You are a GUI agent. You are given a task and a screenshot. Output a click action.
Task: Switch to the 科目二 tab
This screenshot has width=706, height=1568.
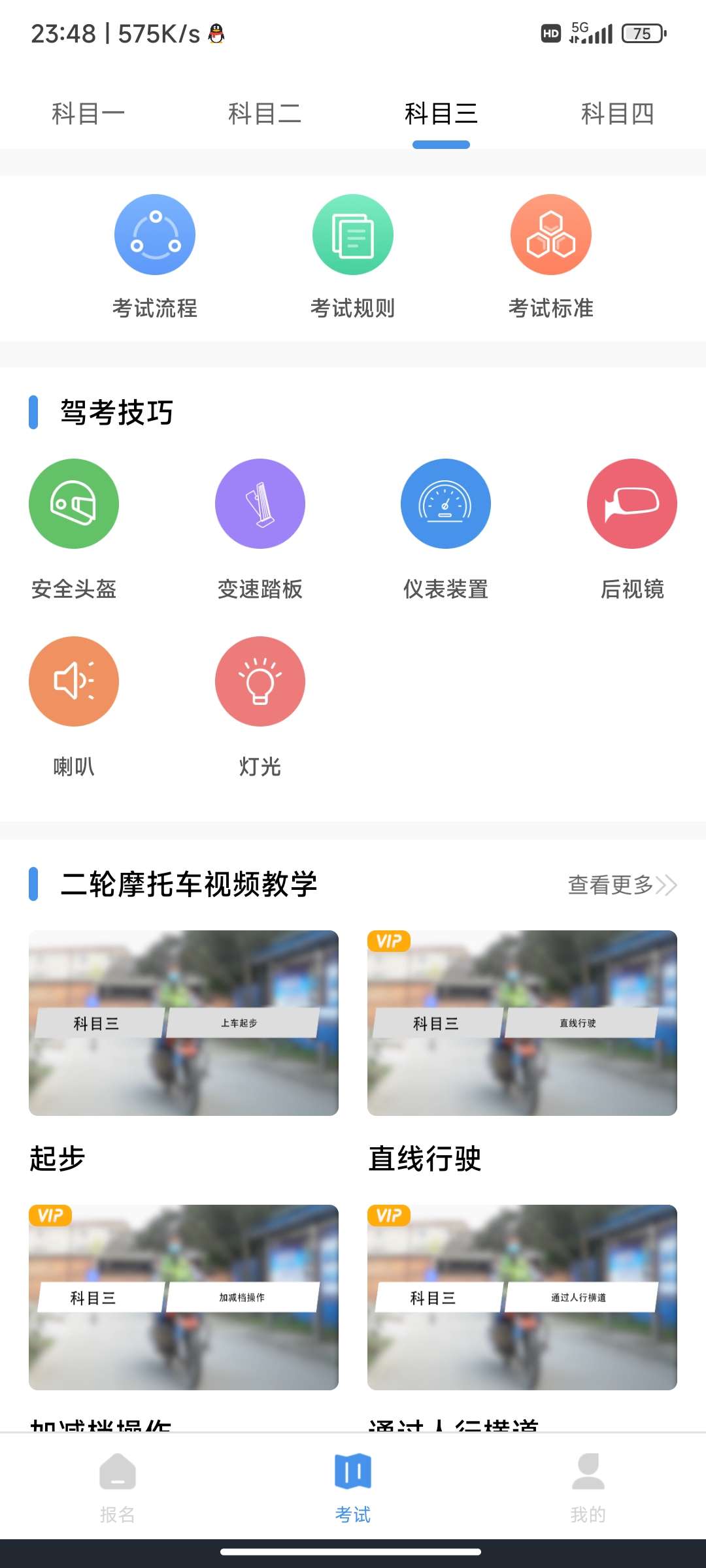click(x=265, y=114)
